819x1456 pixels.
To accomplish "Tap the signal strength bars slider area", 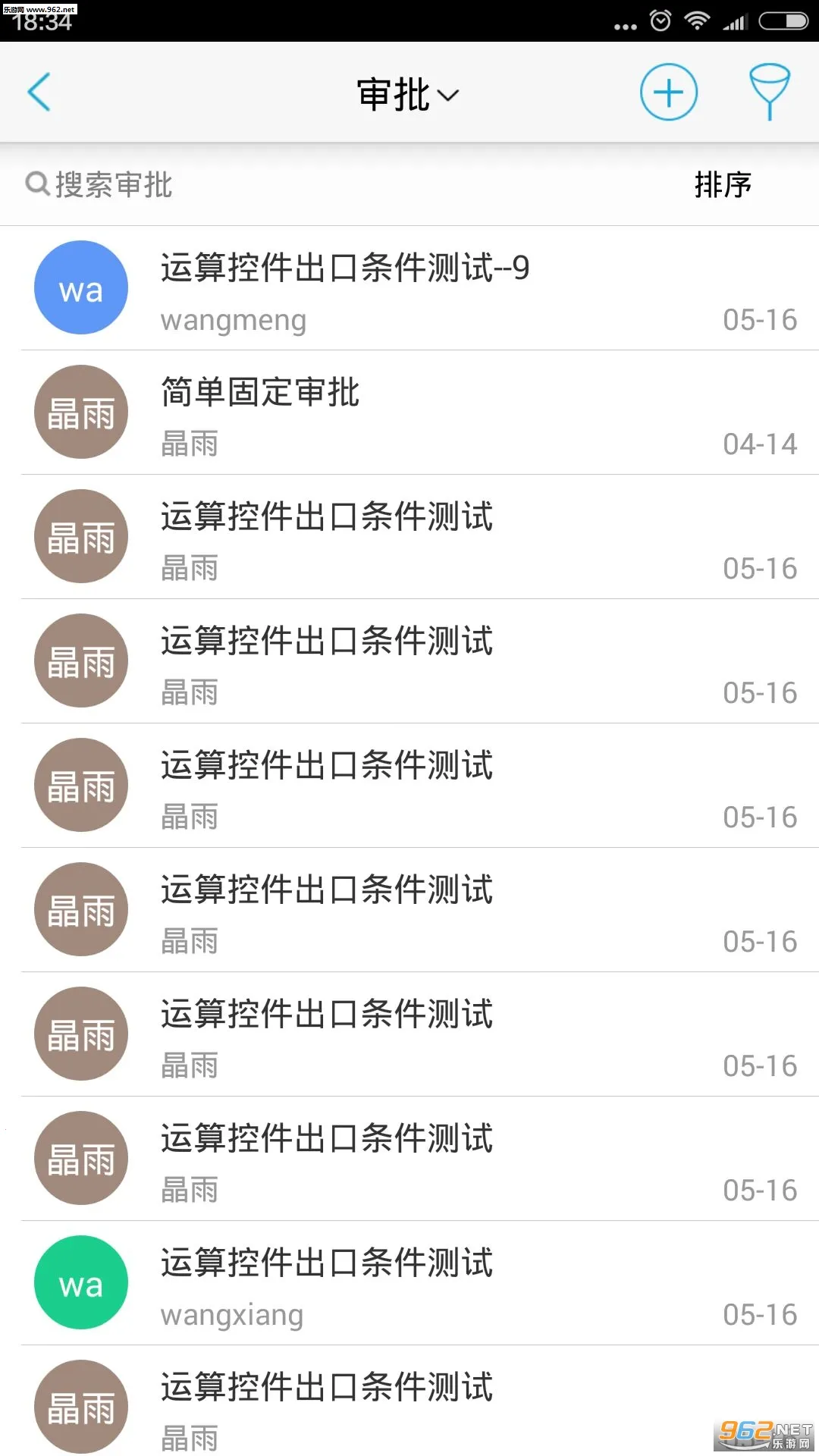I will point(734,20).
